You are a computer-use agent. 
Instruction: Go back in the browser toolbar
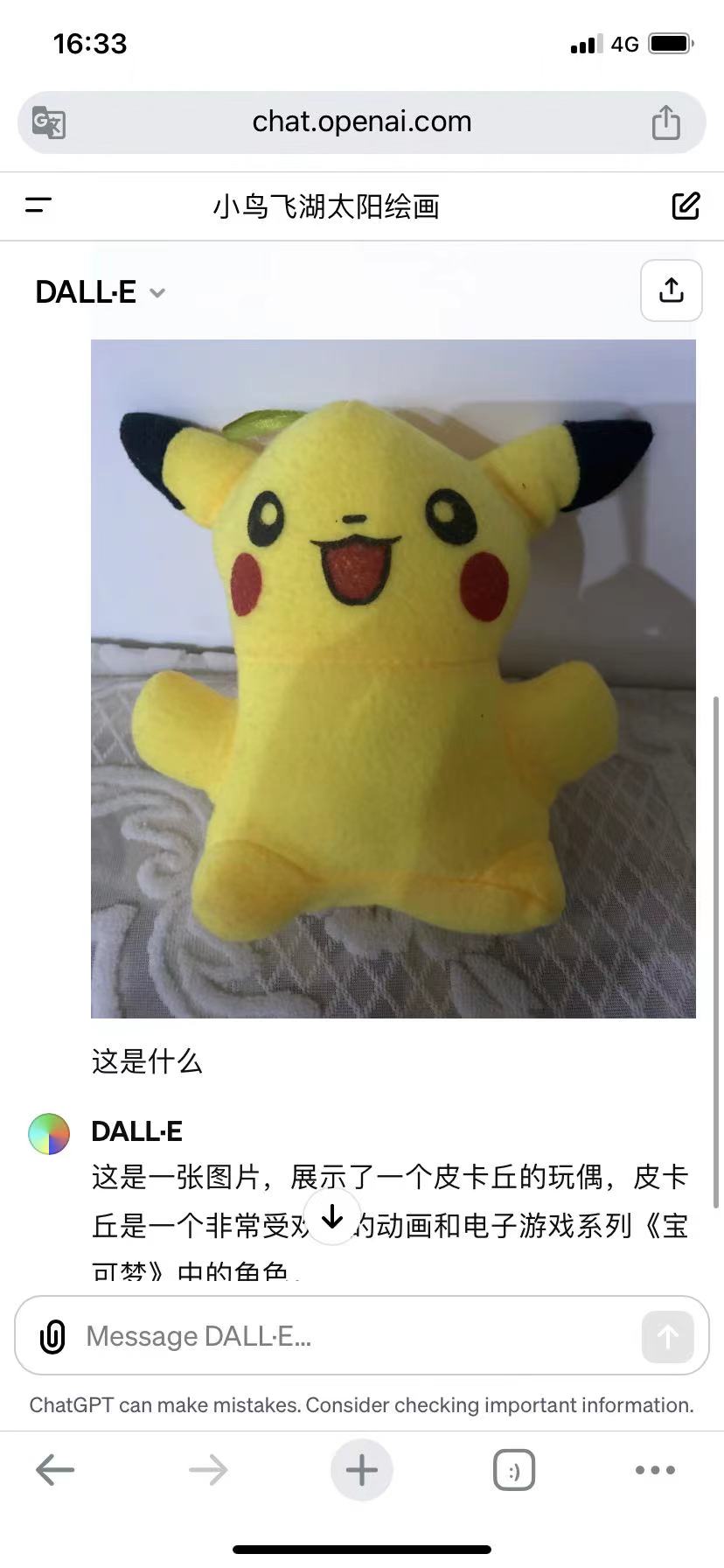coord(55,1470)
